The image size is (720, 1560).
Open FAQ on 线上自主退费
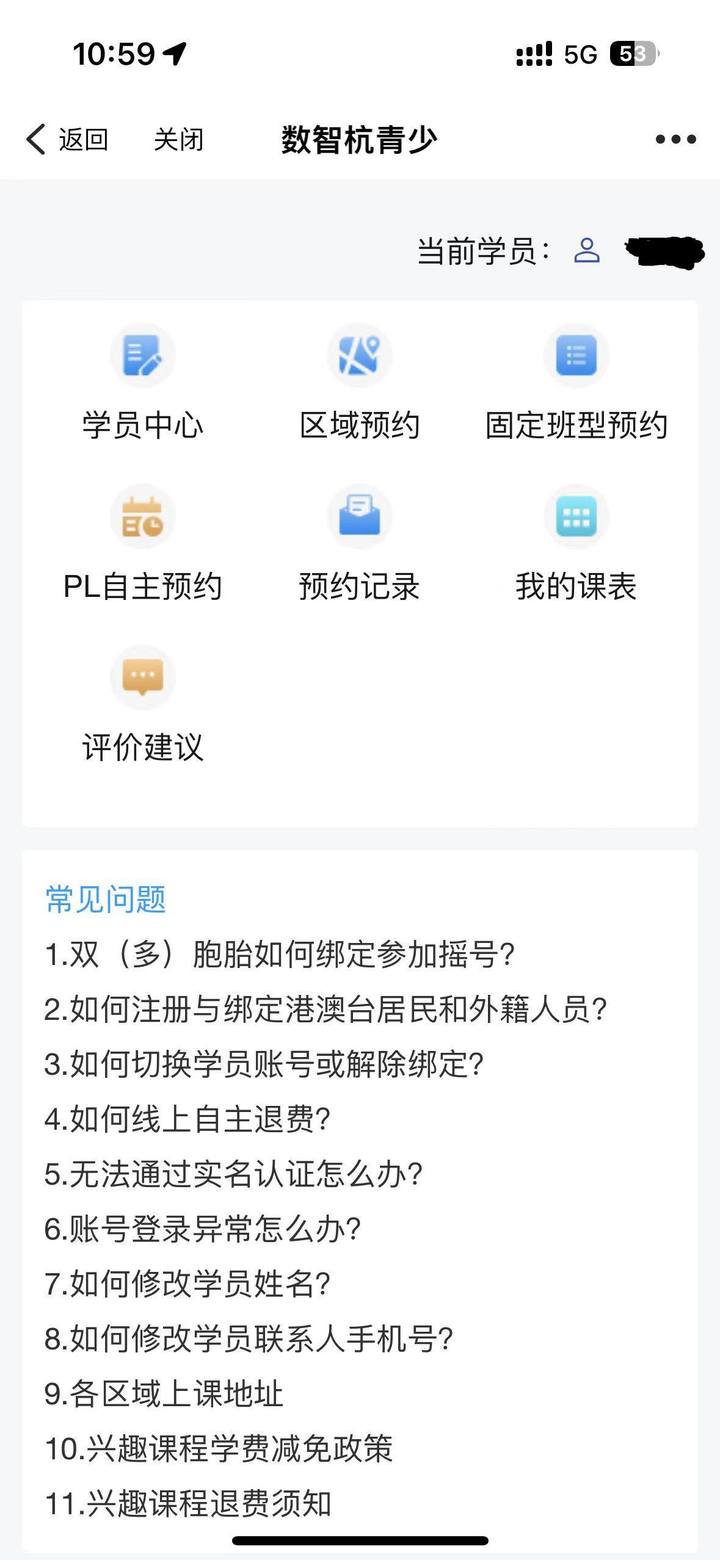(x=187, y=1119)
